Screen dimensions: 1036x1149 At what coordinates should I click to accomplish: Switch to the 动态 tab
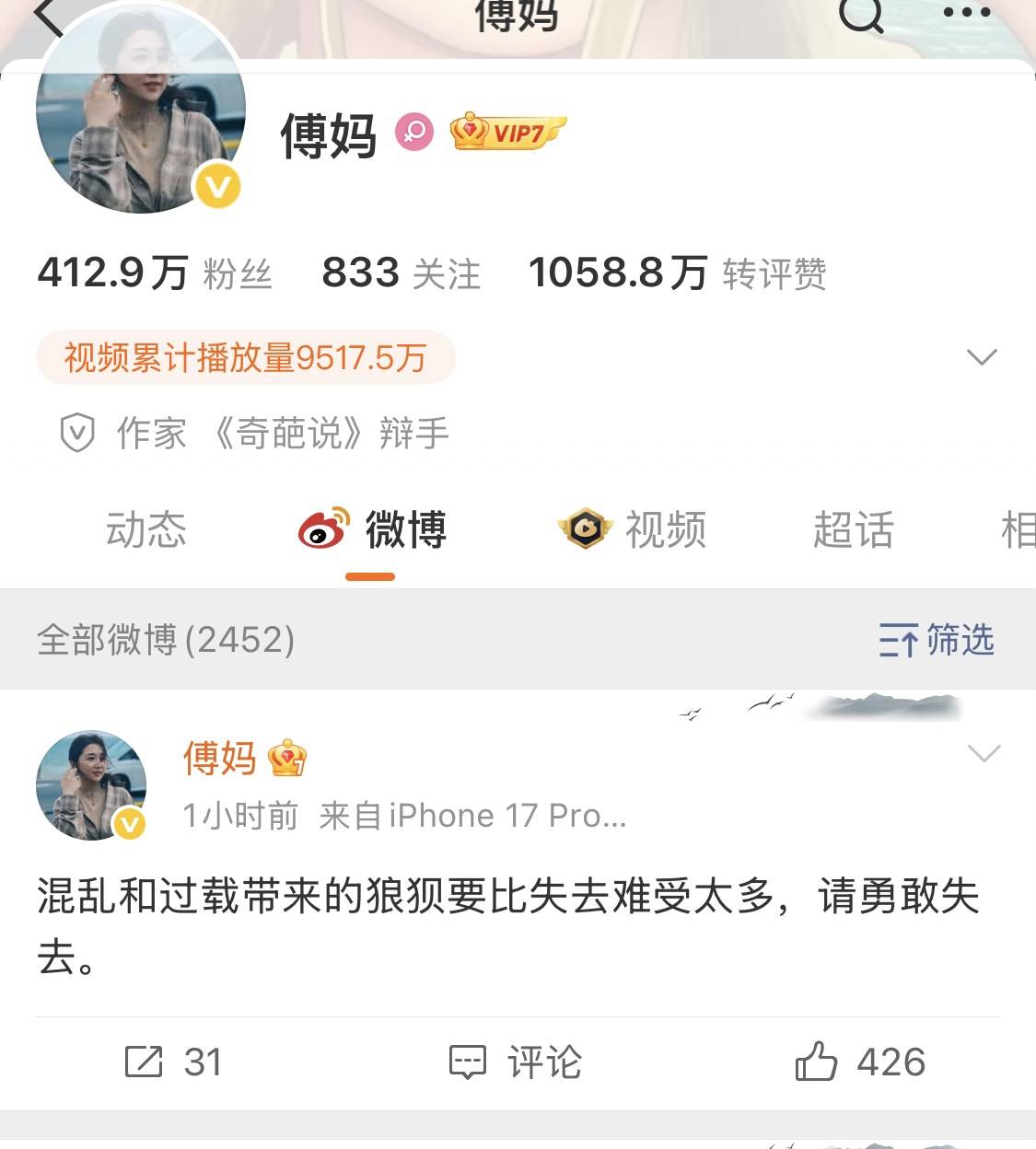[x=146, y=530]
